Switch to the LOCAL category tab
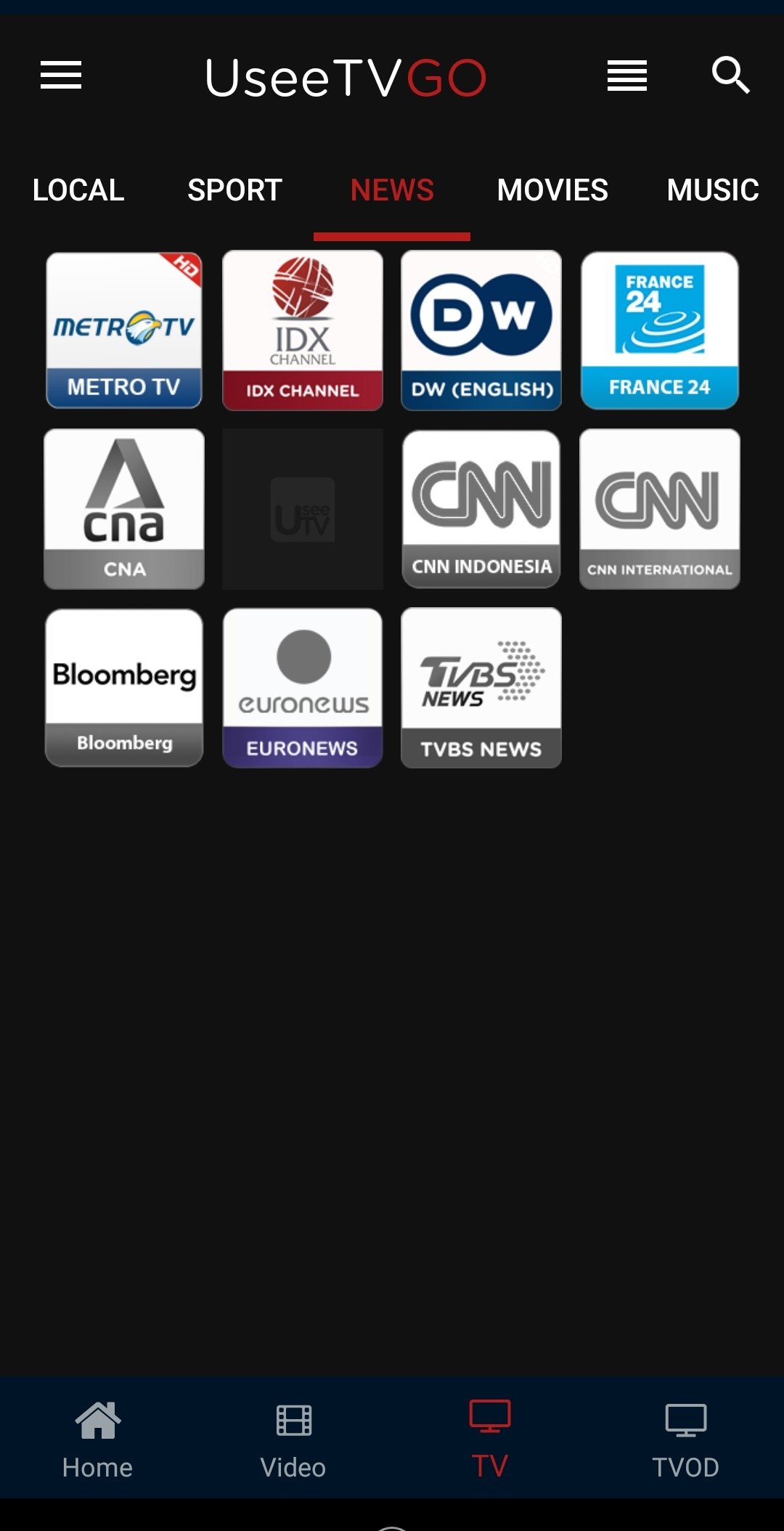Screen dimensions: 784x1531 78,190
